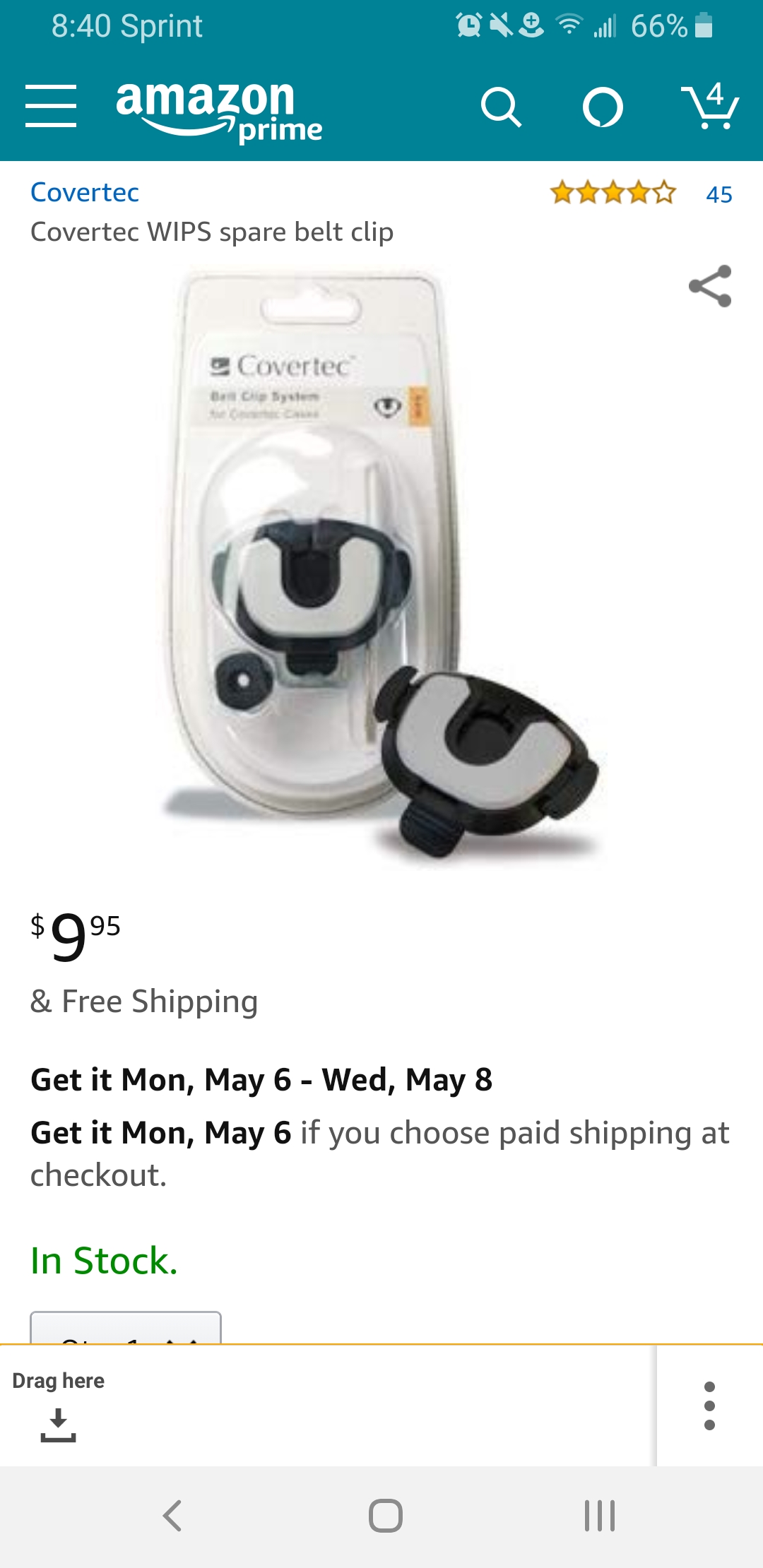Go to Amazon Prime home via logo
The height and width of the screenshot is (1568, 763).
219,111
